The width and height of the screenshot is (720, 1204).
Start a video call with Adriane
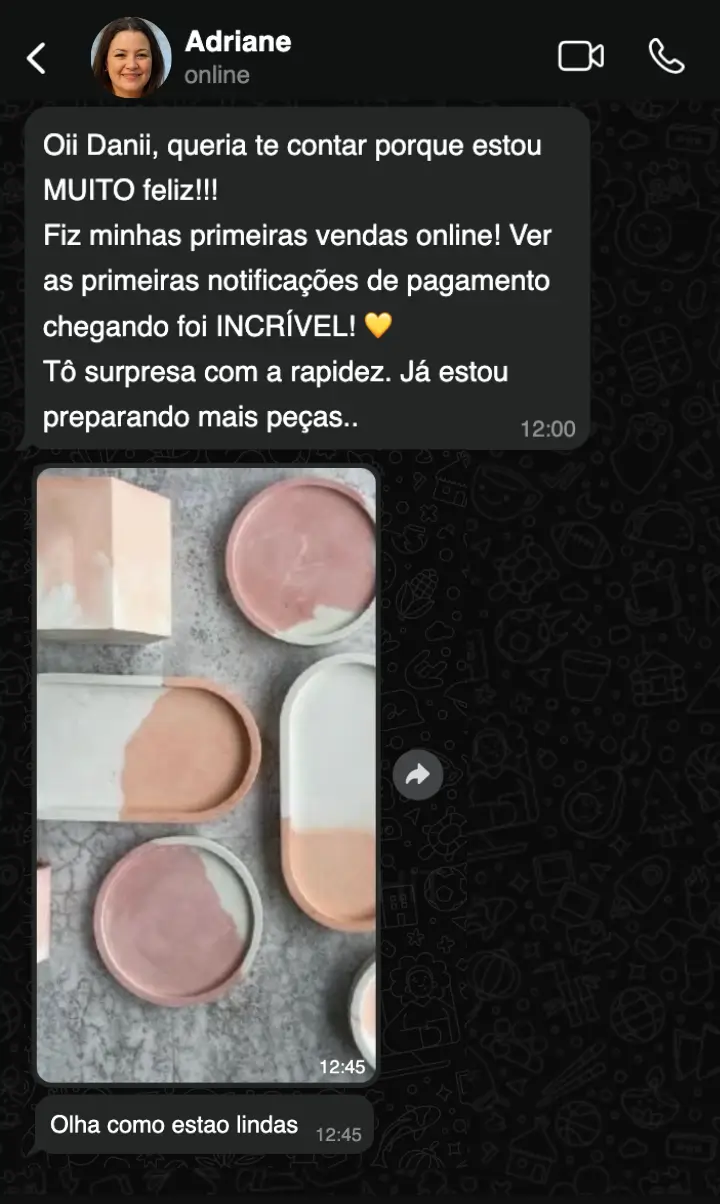[580, 56]
